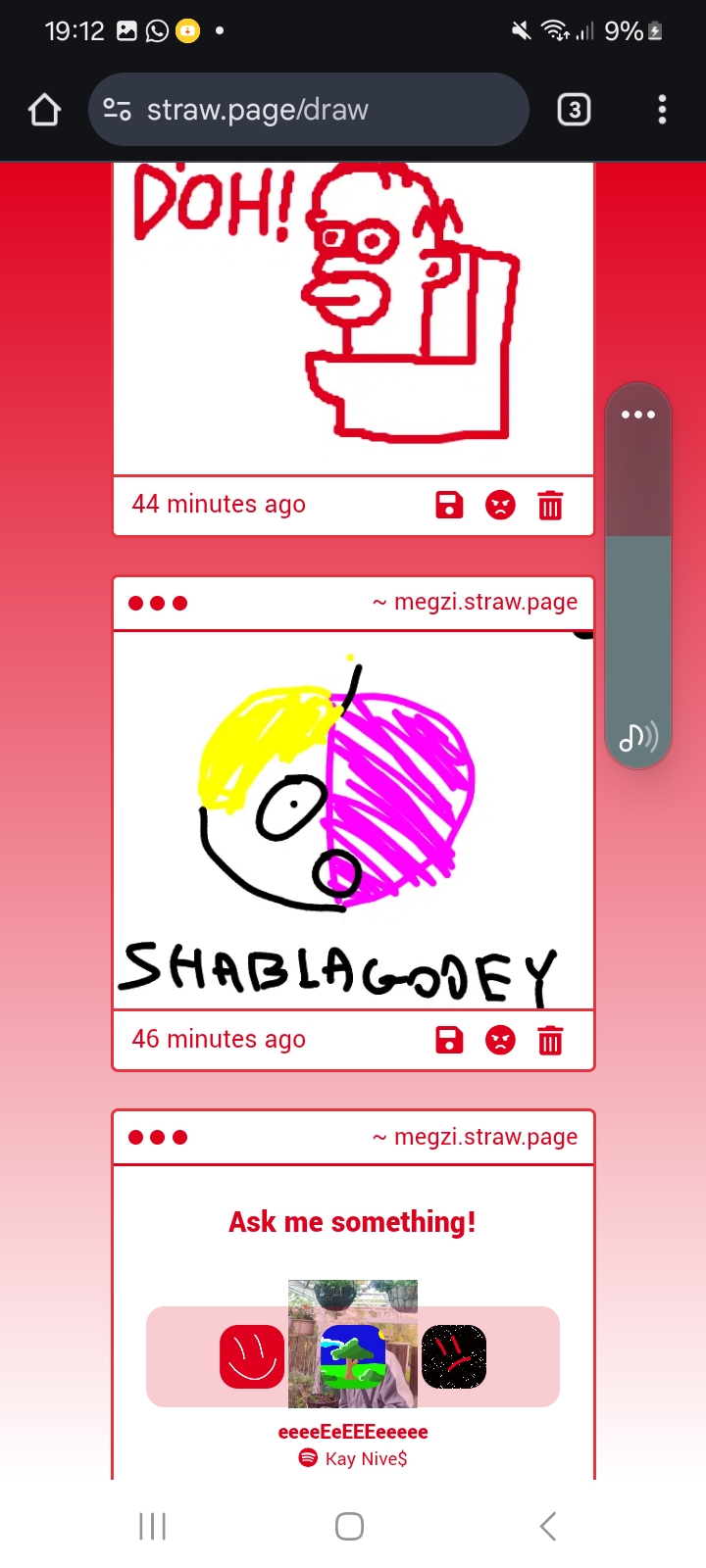This screenshot has height=1568, width=706.
Task: Go back using system navigation
Action: [548, 1526]
